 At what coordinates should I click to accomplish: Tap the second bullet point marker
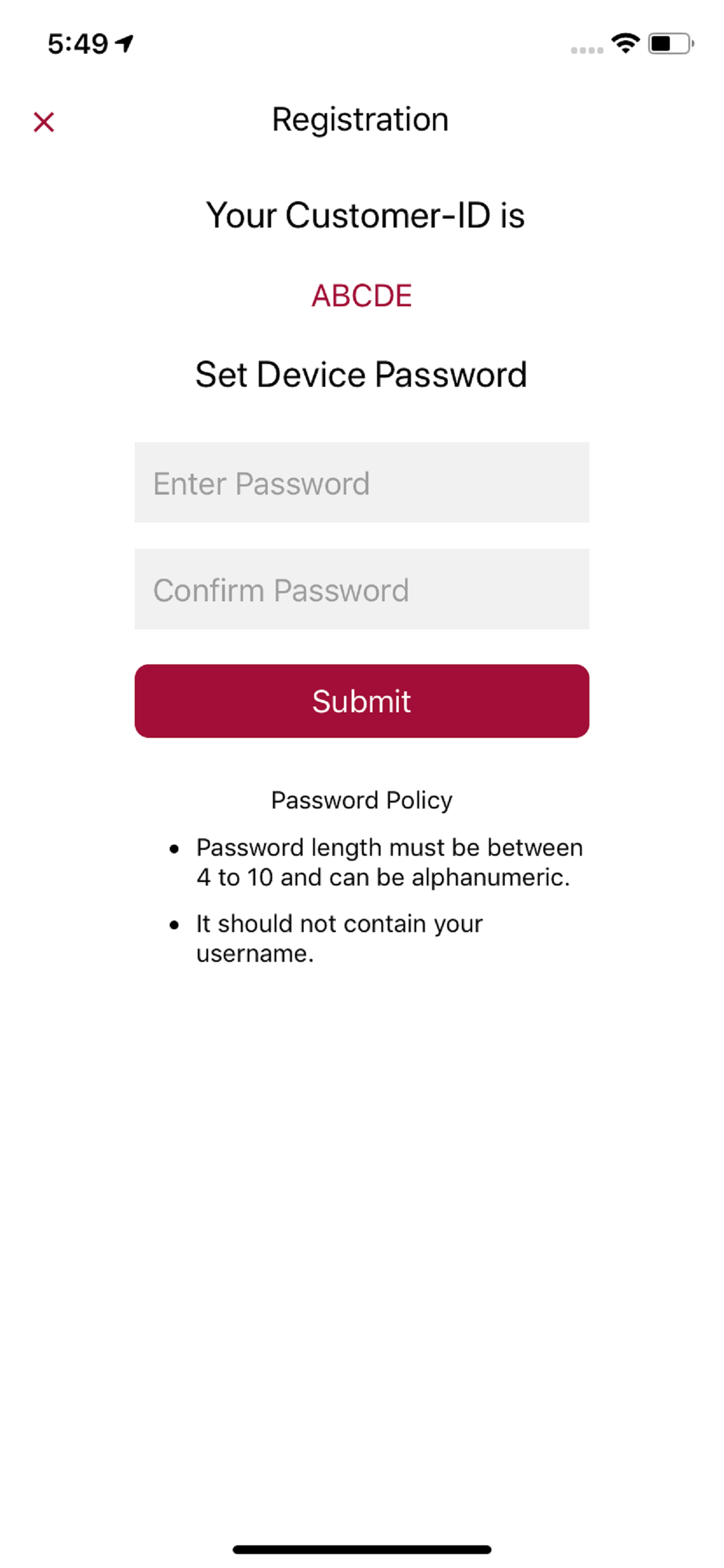point(175,924)
